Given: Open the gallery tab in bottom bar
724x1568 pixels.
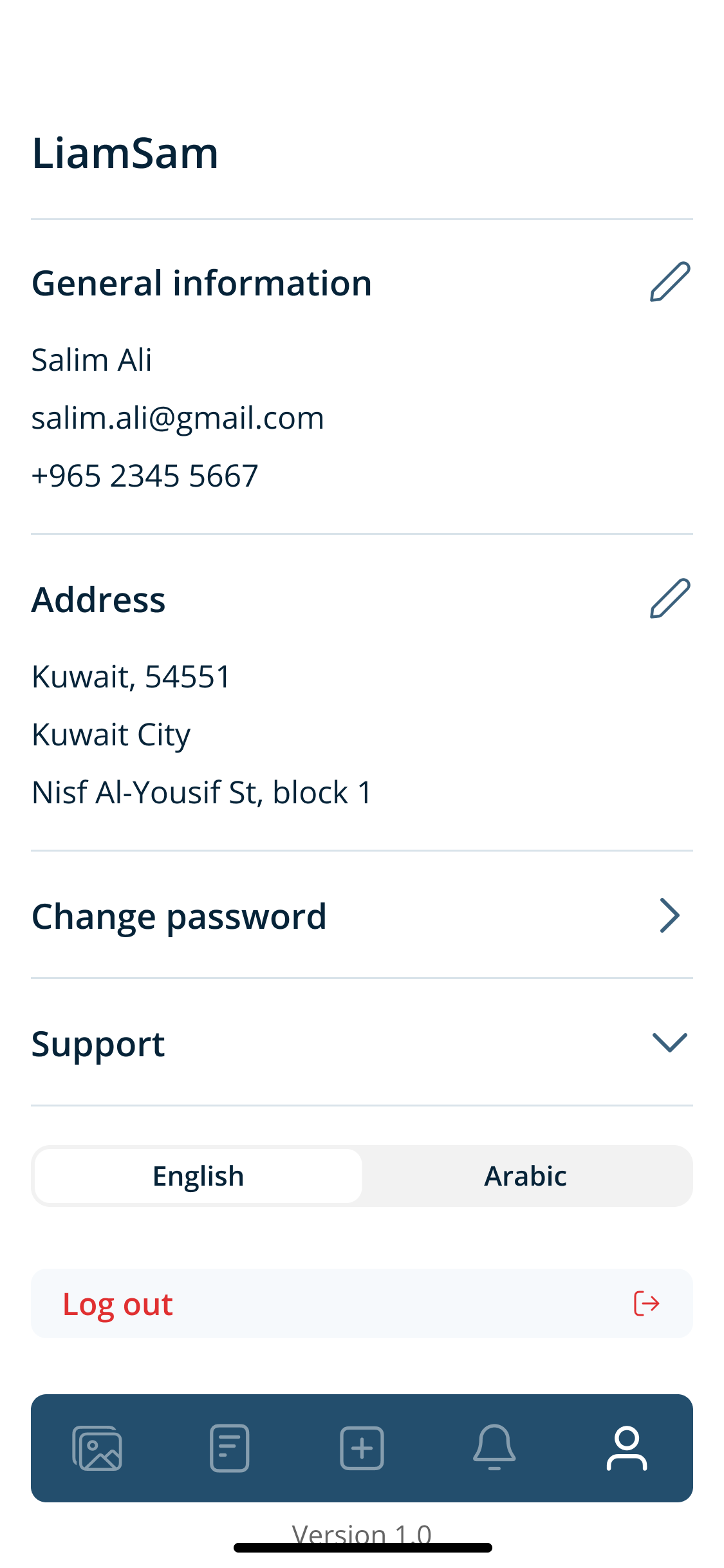Looking at the screenshot, I should (97, 1448).
